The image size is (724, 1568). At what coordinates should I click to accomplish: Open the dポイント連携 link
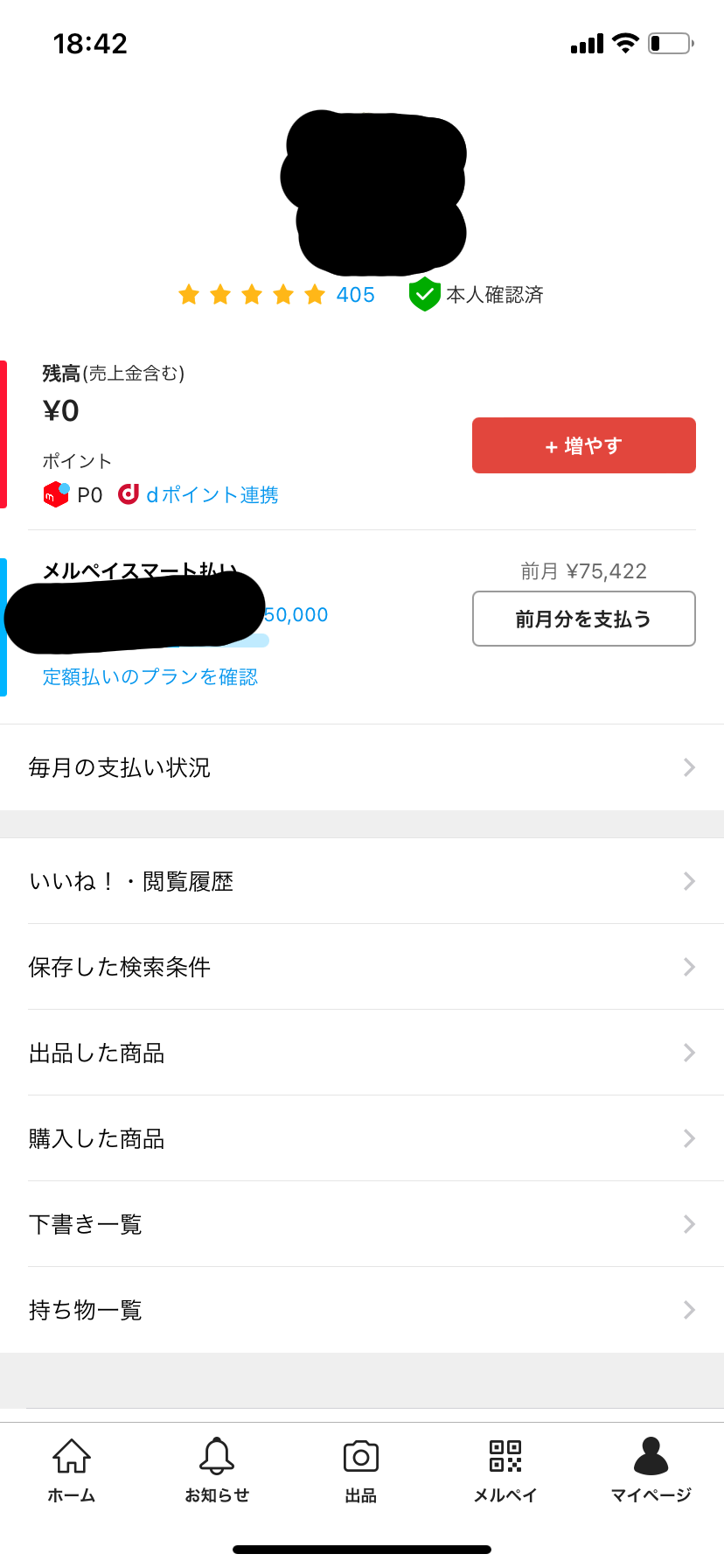(x=211, y=495)
